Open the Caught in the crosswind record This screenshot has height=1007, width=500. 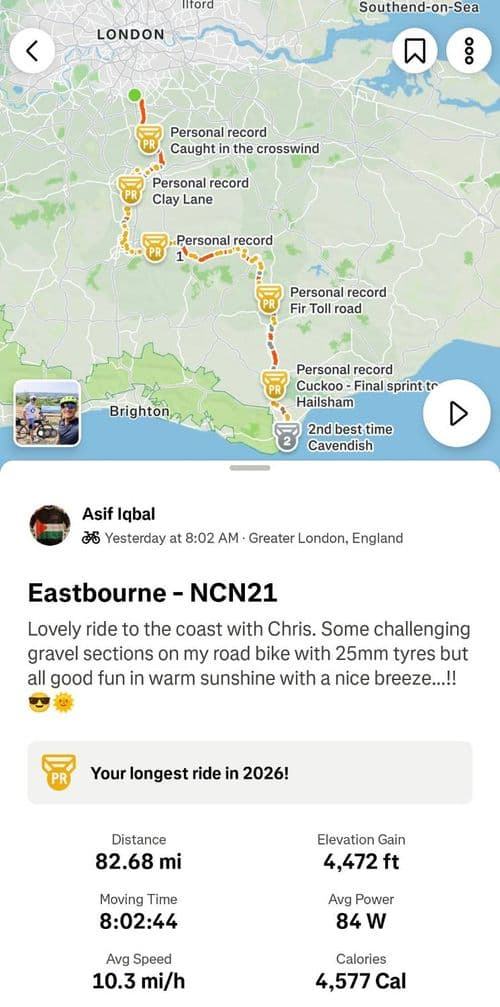148,139
